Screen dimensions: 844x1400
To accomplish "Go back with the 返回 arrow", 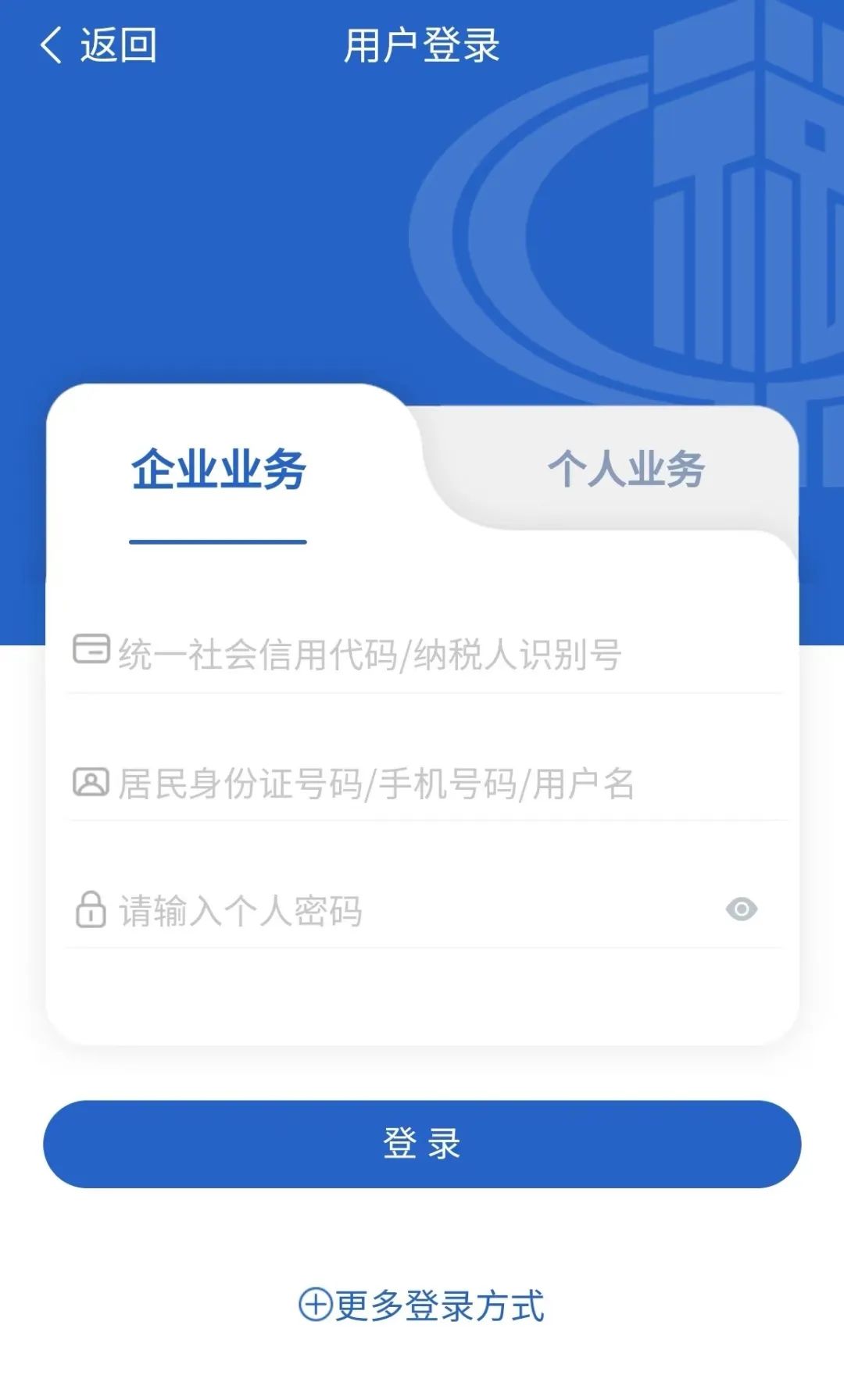I will 98,45.
